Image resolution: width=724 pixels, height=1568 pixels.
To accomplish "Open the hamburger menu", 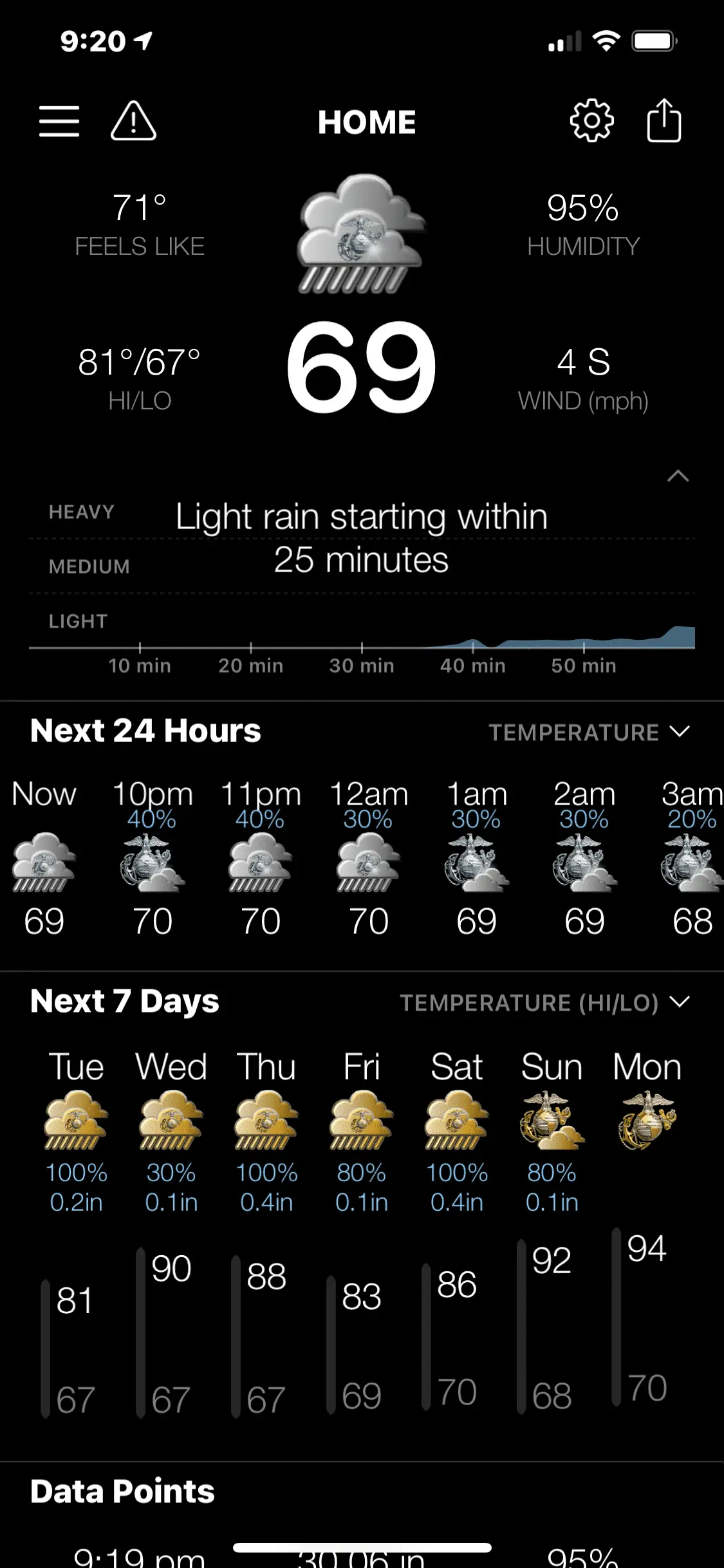I will click(59, 121).
